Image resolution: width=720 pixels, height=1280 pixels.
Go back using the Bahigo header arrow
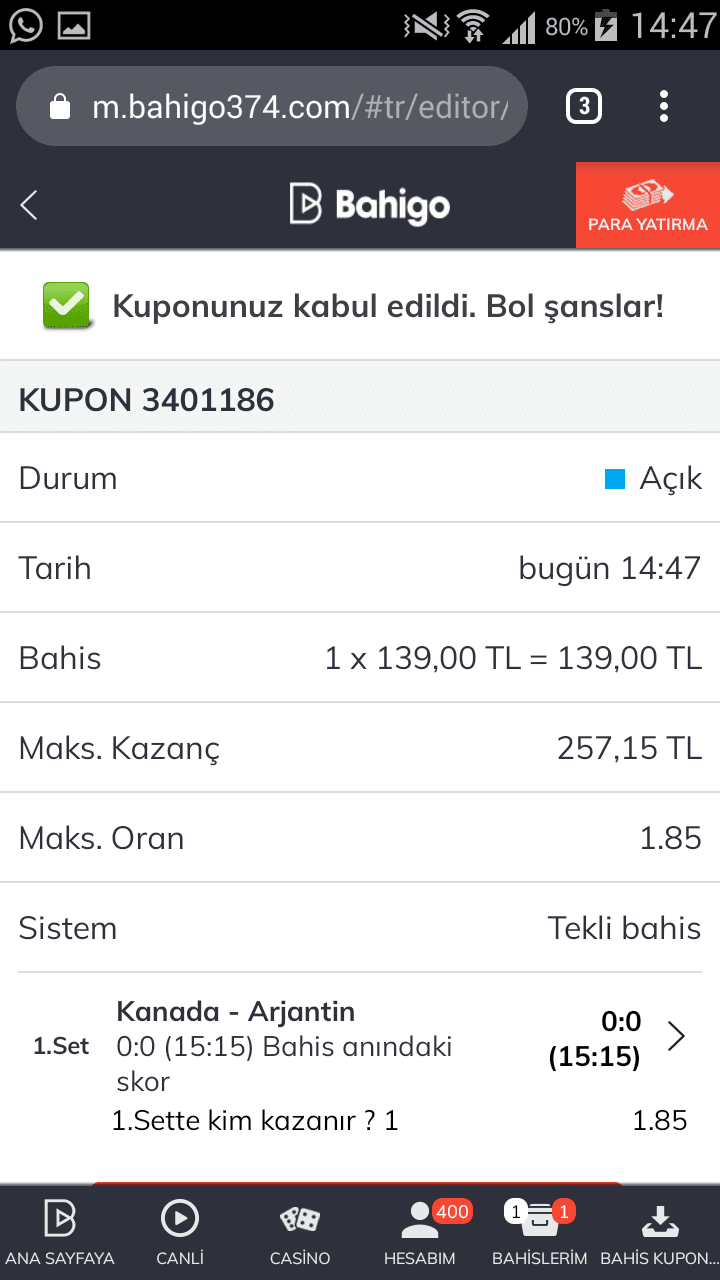click(x=29, y=206)
